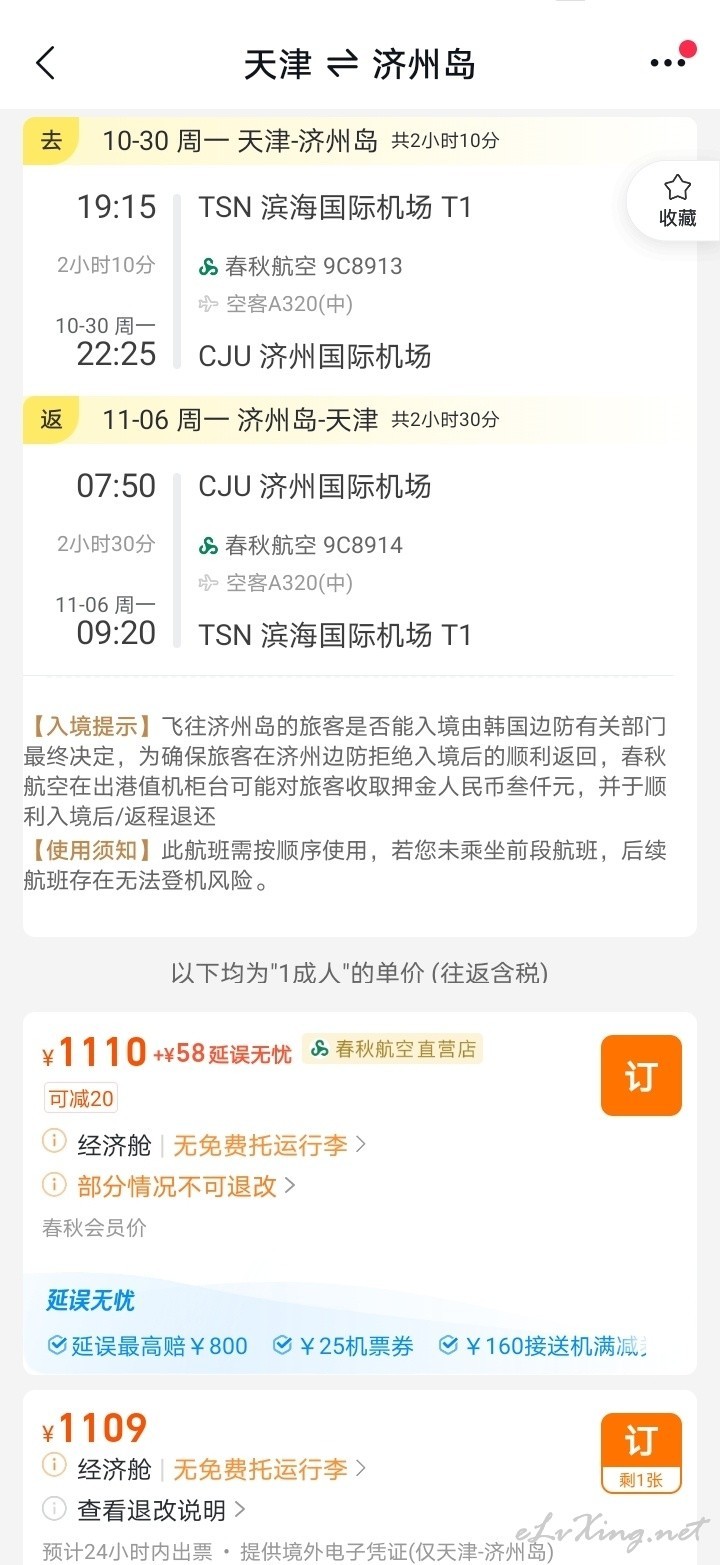
Task: View 无免费托运行李 details for the ¥1110 fare
Action: 270,1144
